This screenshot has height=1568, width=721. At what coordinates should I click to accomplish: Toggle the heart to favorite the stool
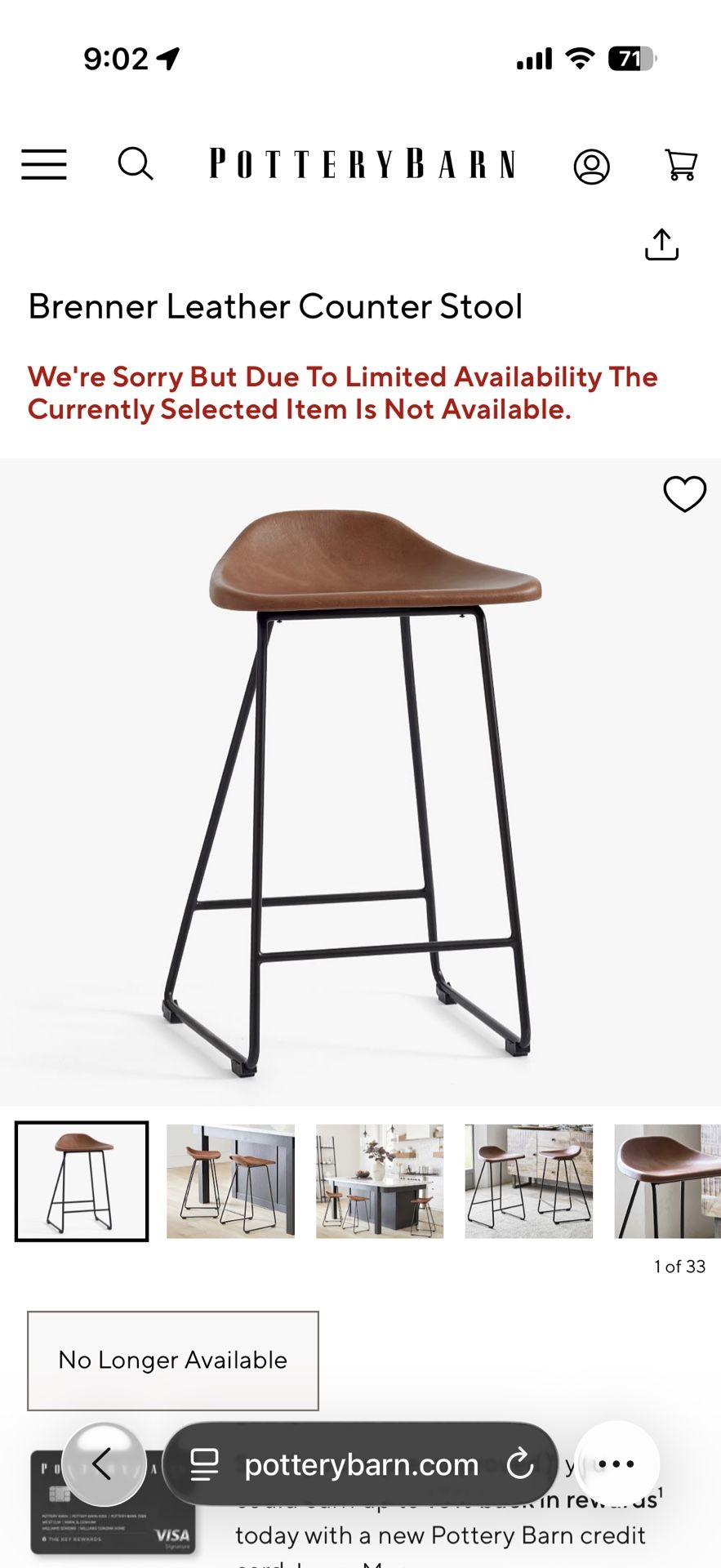[683, 493]
